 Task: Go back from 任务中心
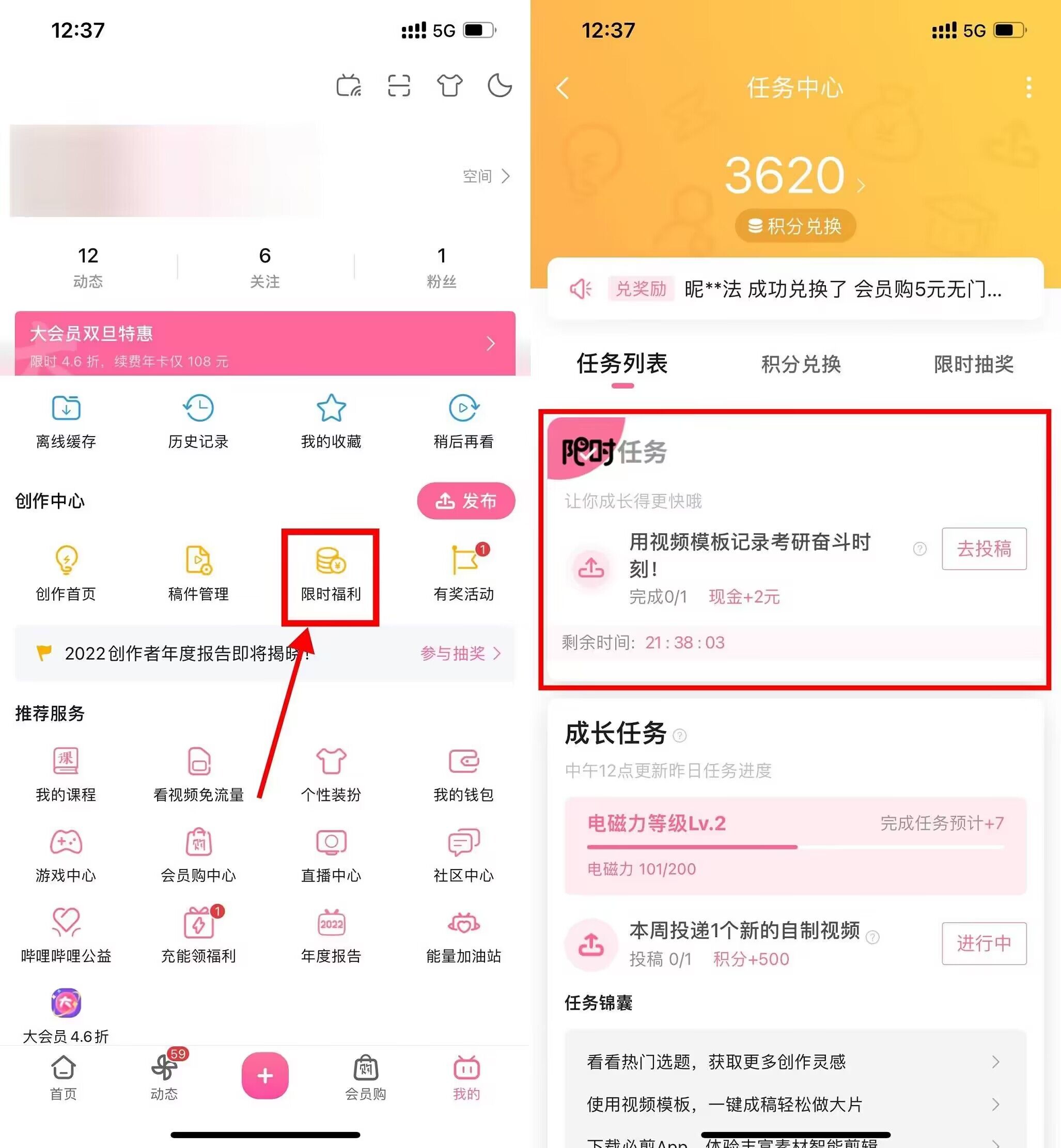(563, 88)
